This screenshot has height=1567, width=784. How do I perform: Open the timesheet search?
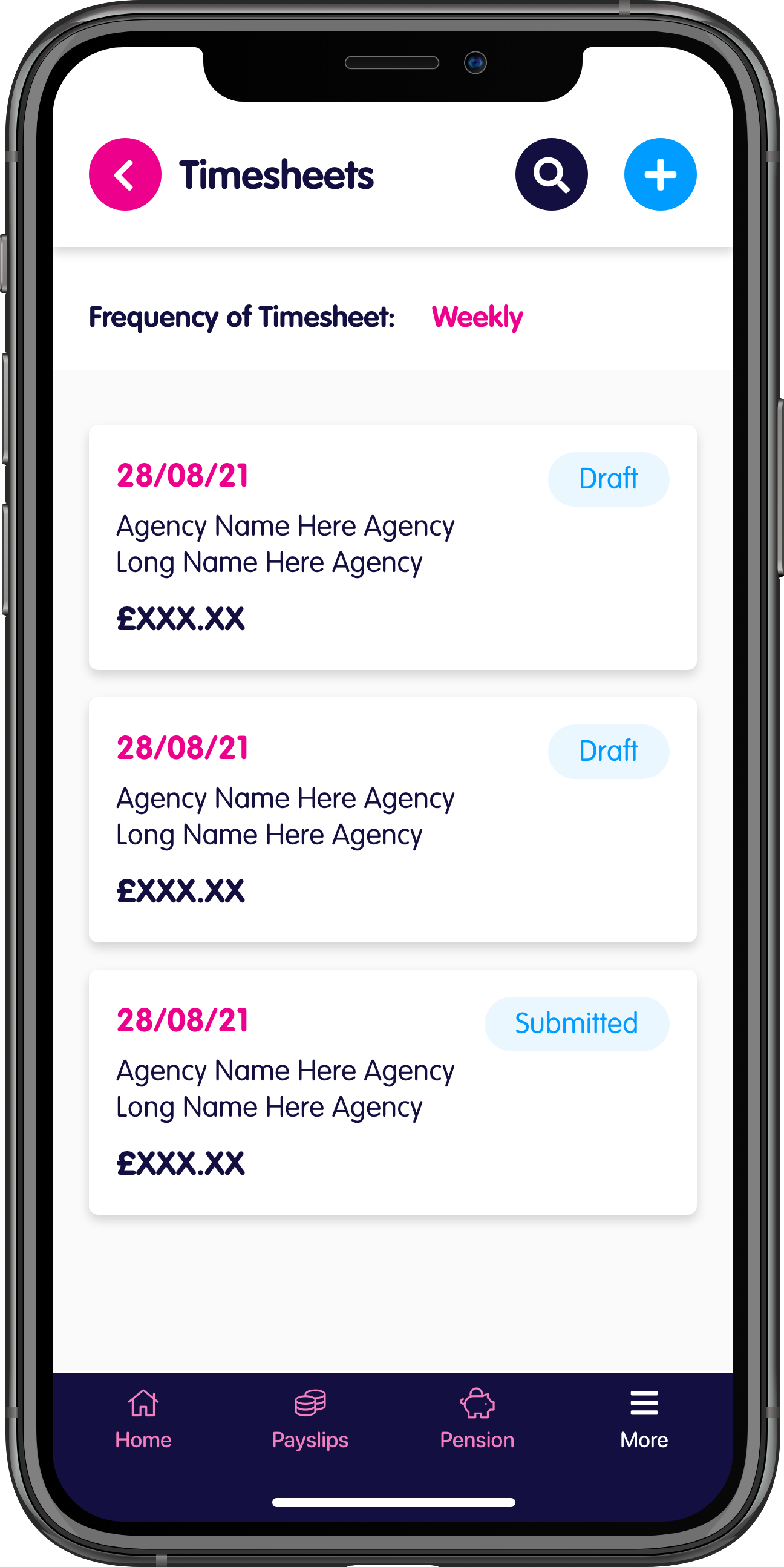(x=551, y=174)
